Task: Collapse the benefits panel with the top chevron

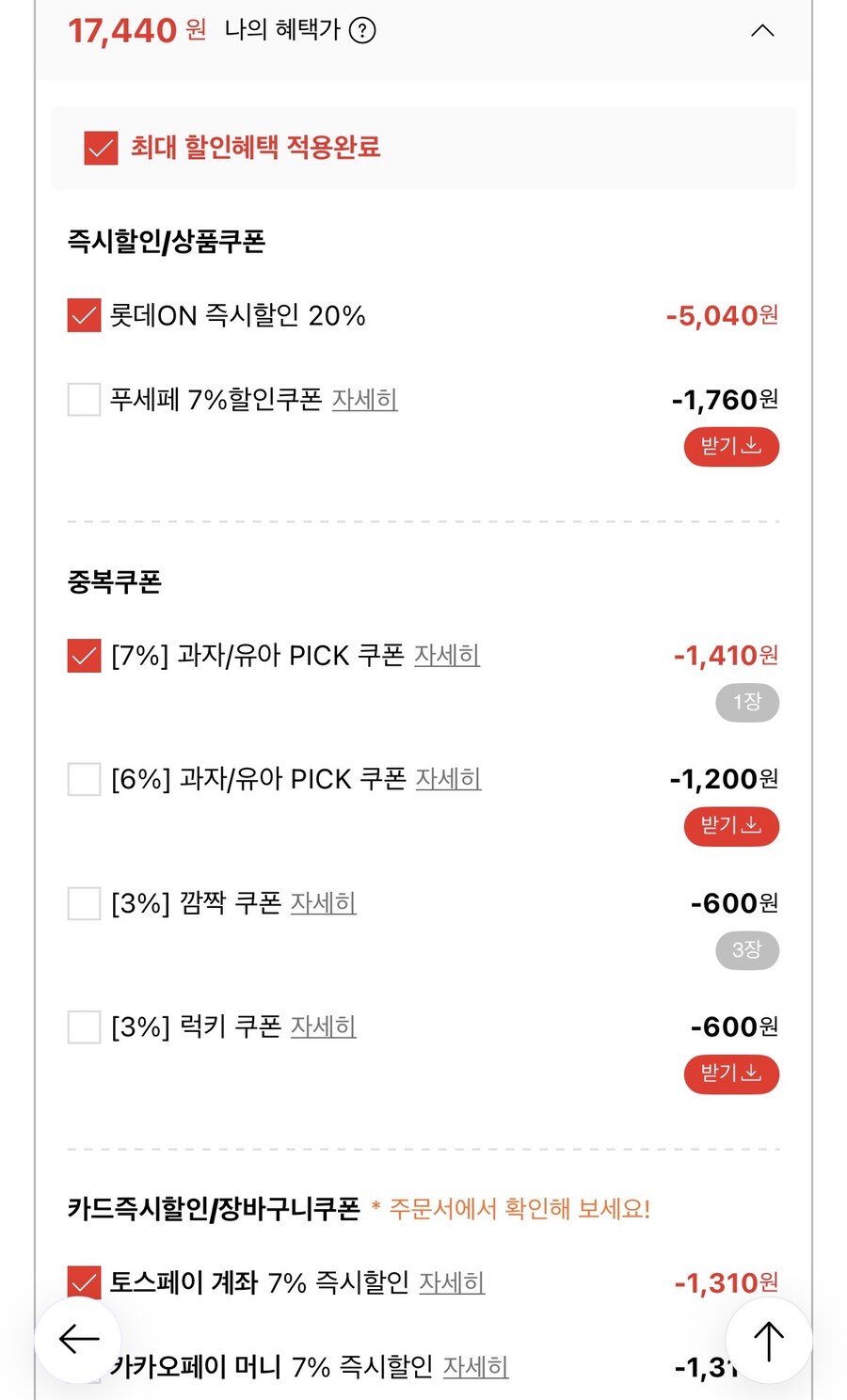Action: point(762,30)
